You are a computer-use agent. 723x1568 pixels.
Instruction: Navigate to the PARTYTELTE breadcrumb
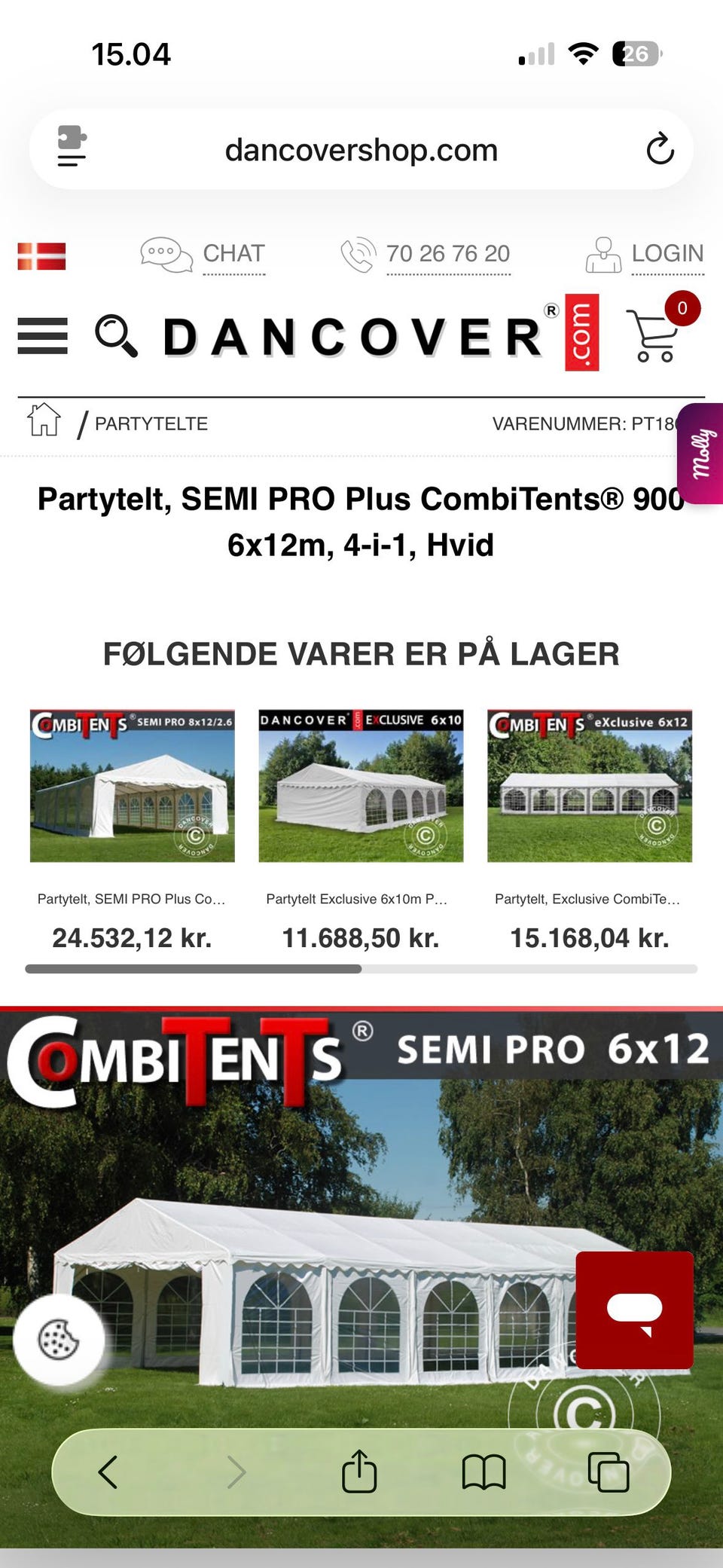coord(150,423)
